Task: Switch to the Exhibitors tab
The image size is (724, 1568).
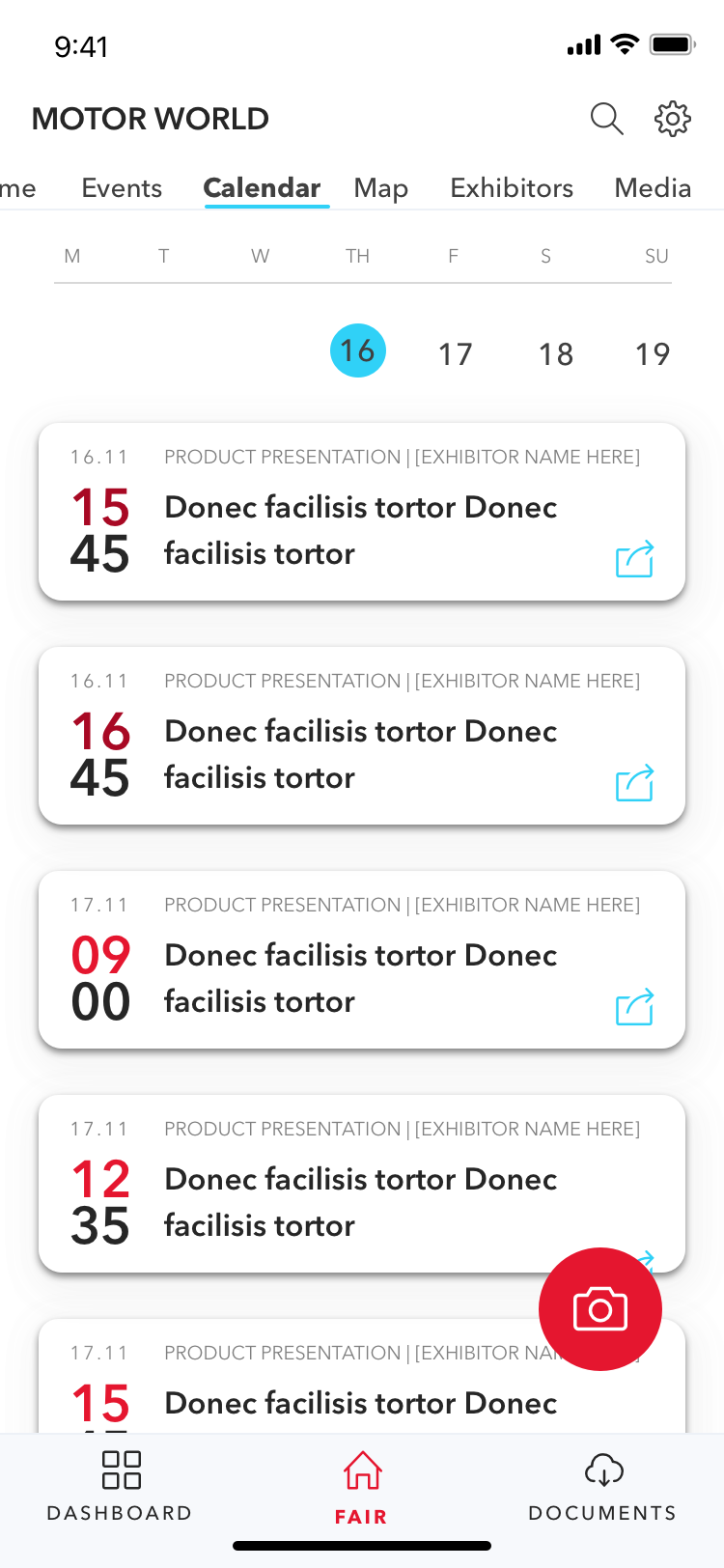Action: (512, 187)
